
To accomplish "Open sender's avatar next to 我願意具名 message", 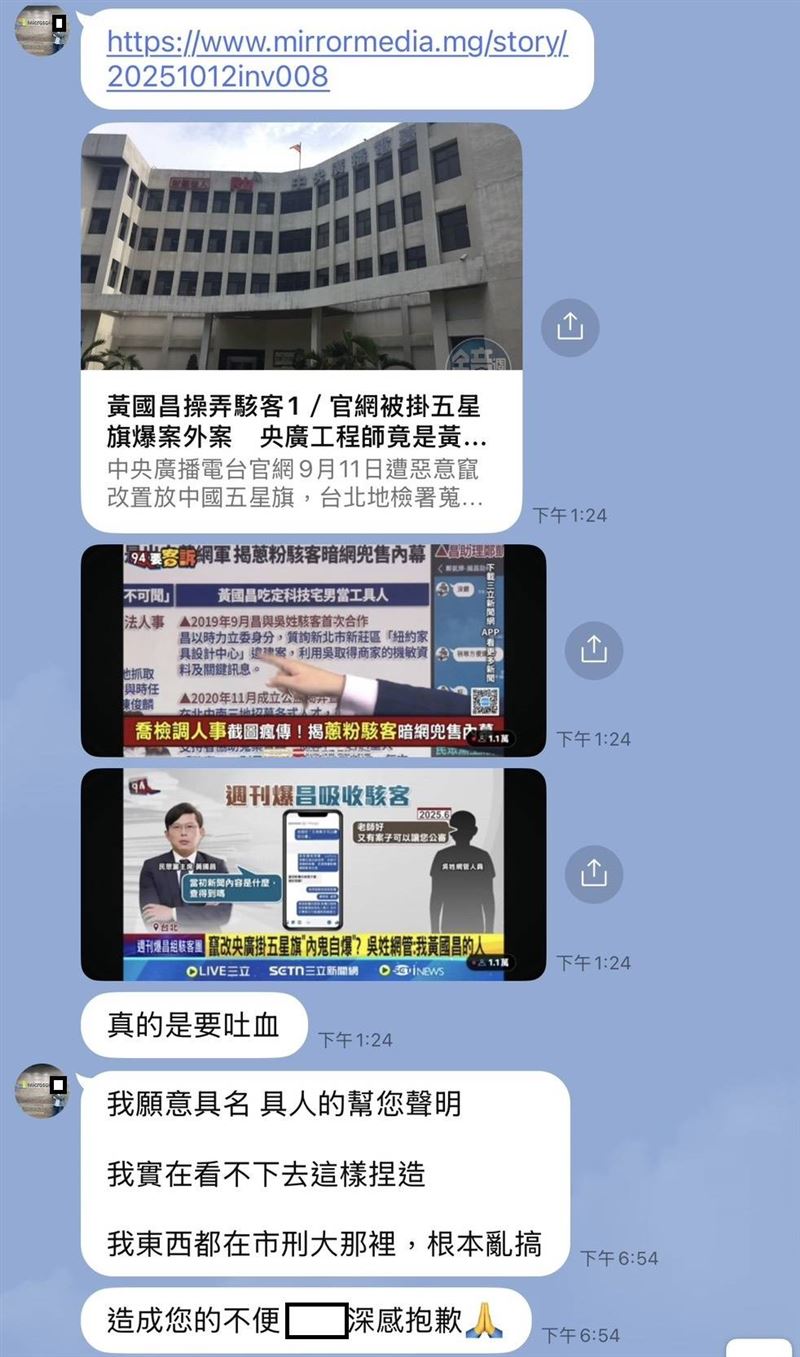I will click(41, 1090).
